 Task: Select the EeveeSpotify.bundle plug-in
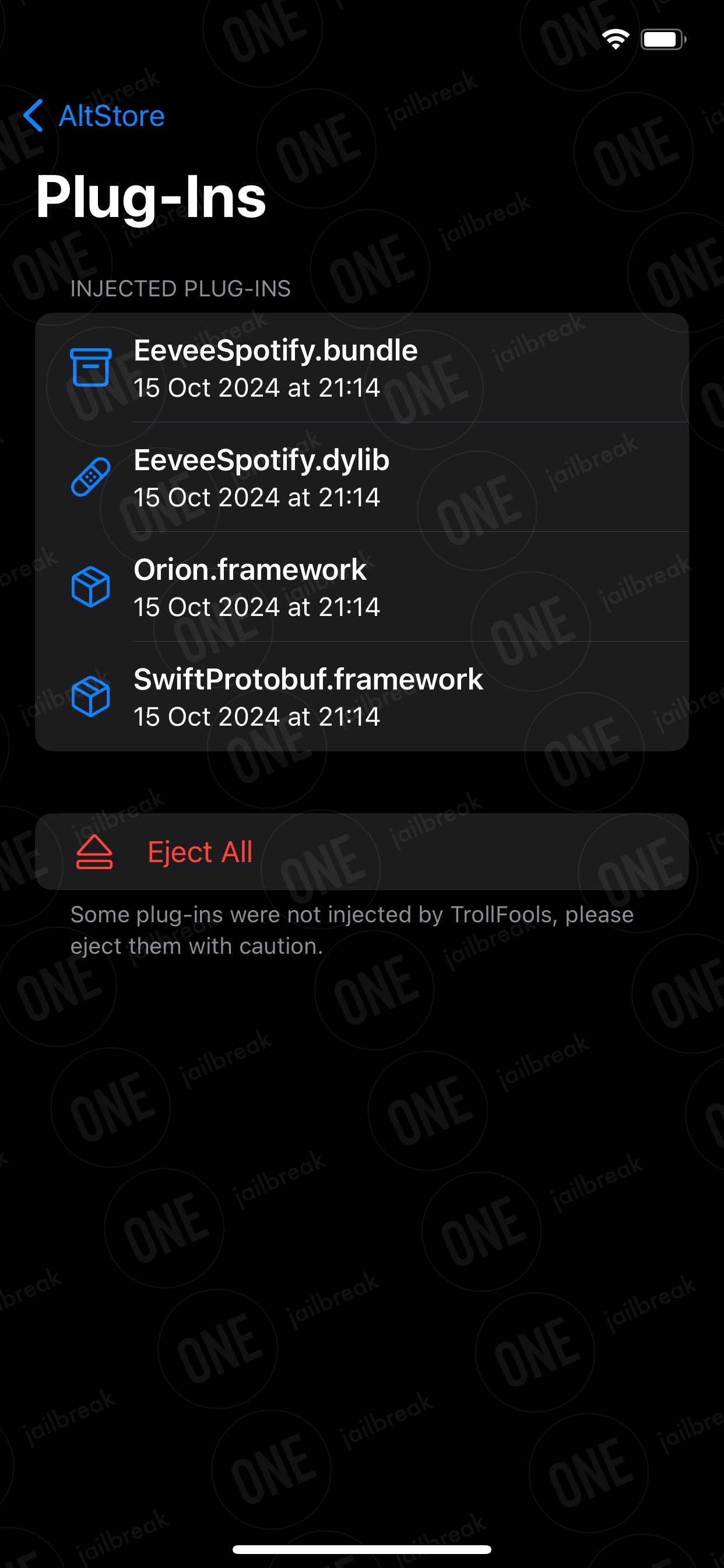[x=362, y=367]
